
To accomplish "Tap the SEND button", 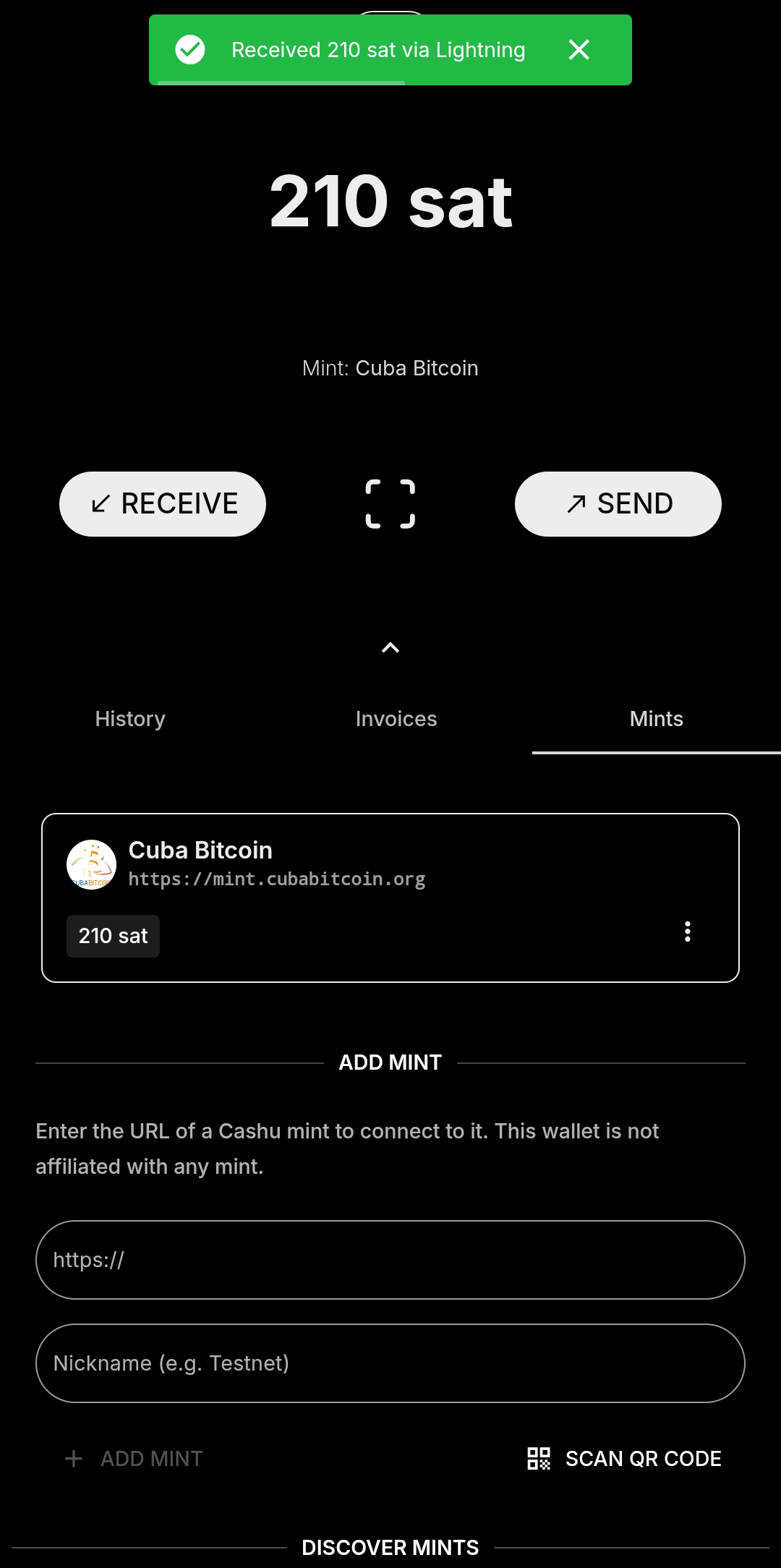I will [618, 504].
